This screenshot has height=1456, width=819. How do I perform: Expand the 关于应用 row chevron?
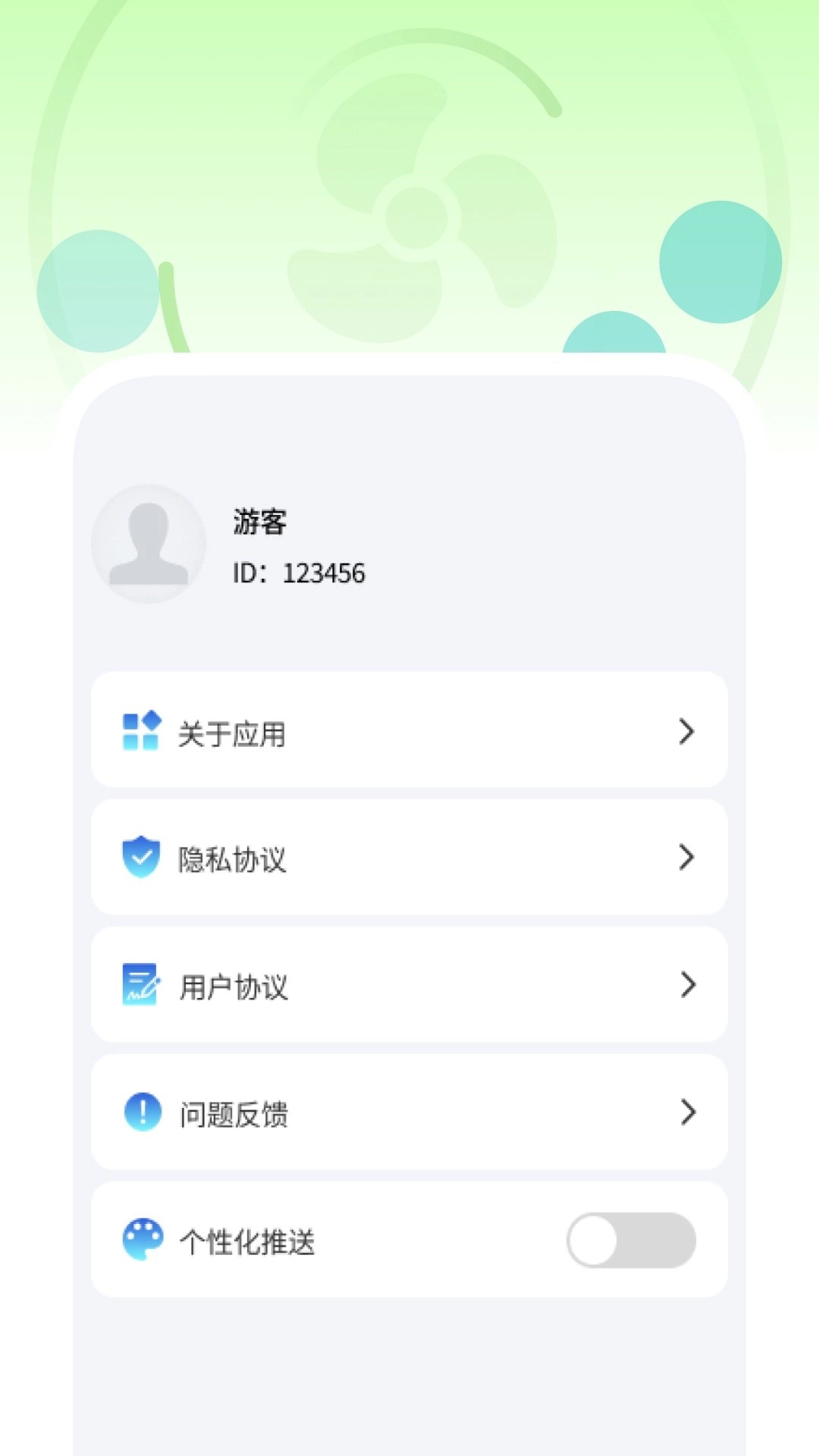click(687, 730)
